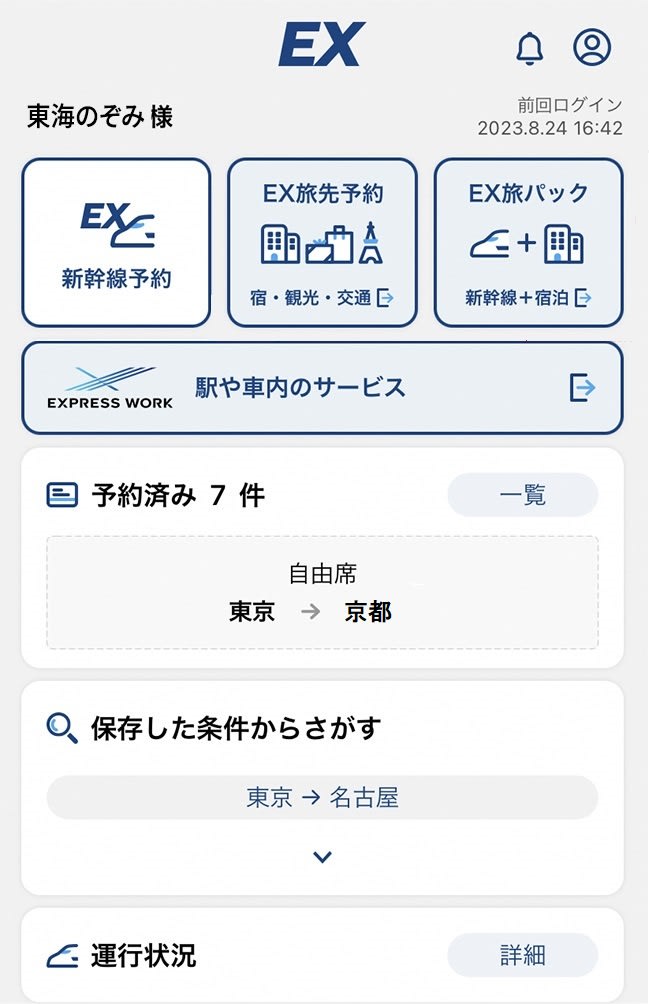Select saved search 東京 → 名古屋

322,798
